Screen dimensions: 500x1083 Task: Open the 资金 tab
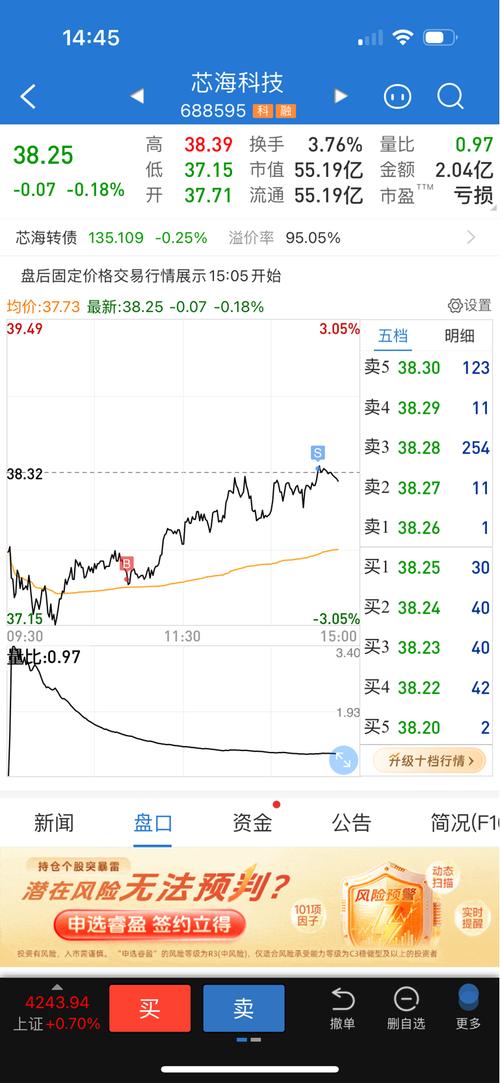click(x=252, y=823)
